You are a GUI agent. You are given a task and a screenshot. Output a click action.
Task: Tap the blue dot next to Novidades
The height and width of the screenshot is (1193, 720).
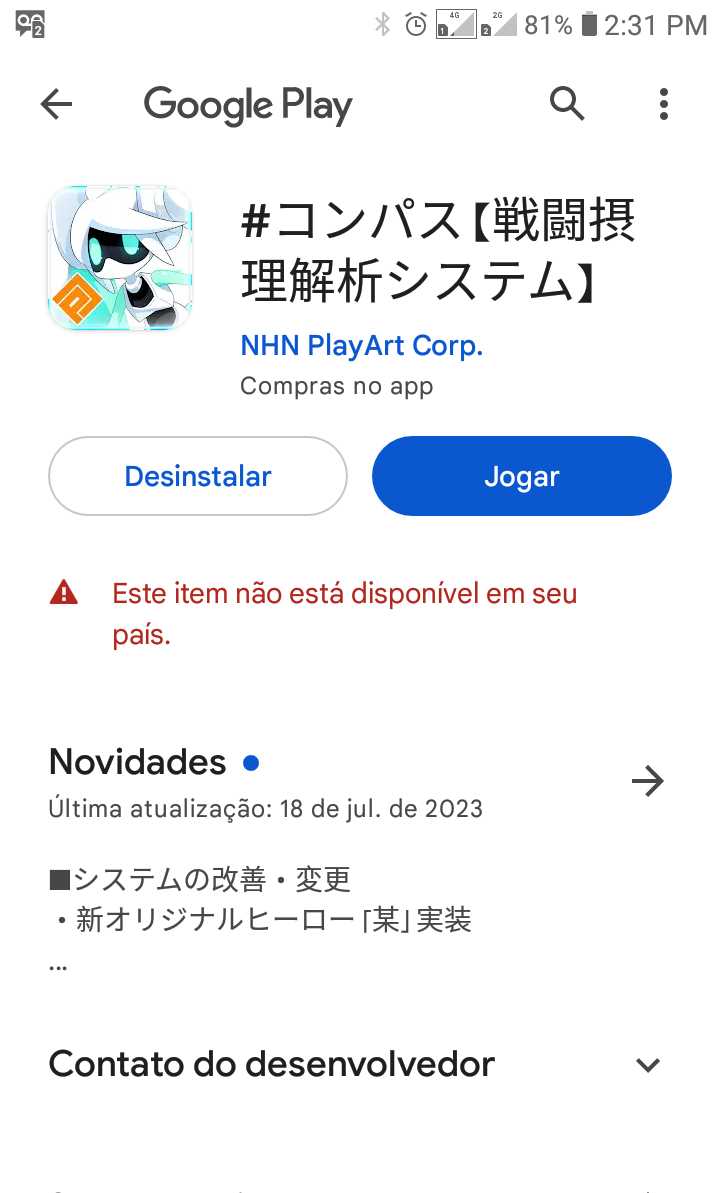pyautogui.click(x=251, y=762)
